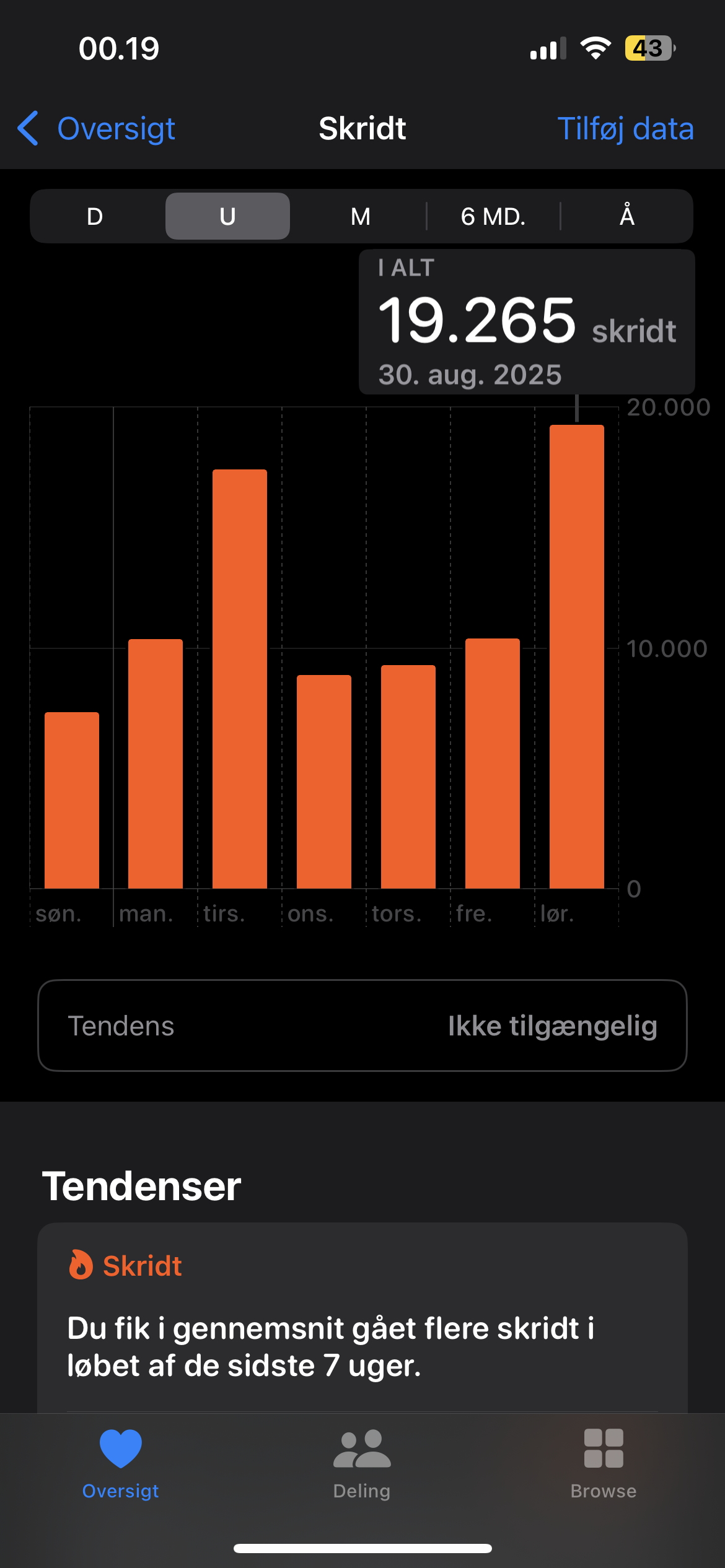Show the 6 MD. range

[x=493, y=216]
